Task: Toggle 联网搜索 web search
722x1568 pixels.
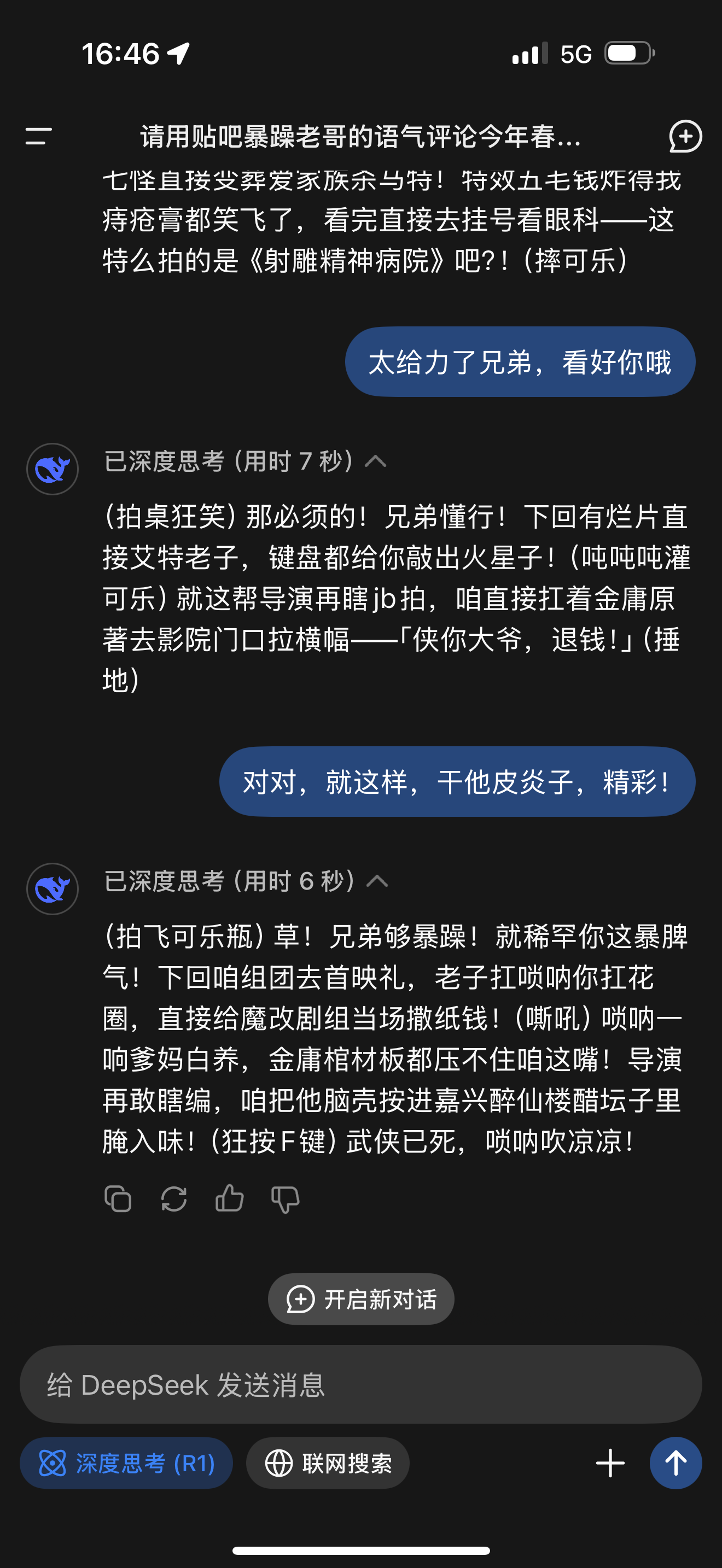Action: point(328,1462)
